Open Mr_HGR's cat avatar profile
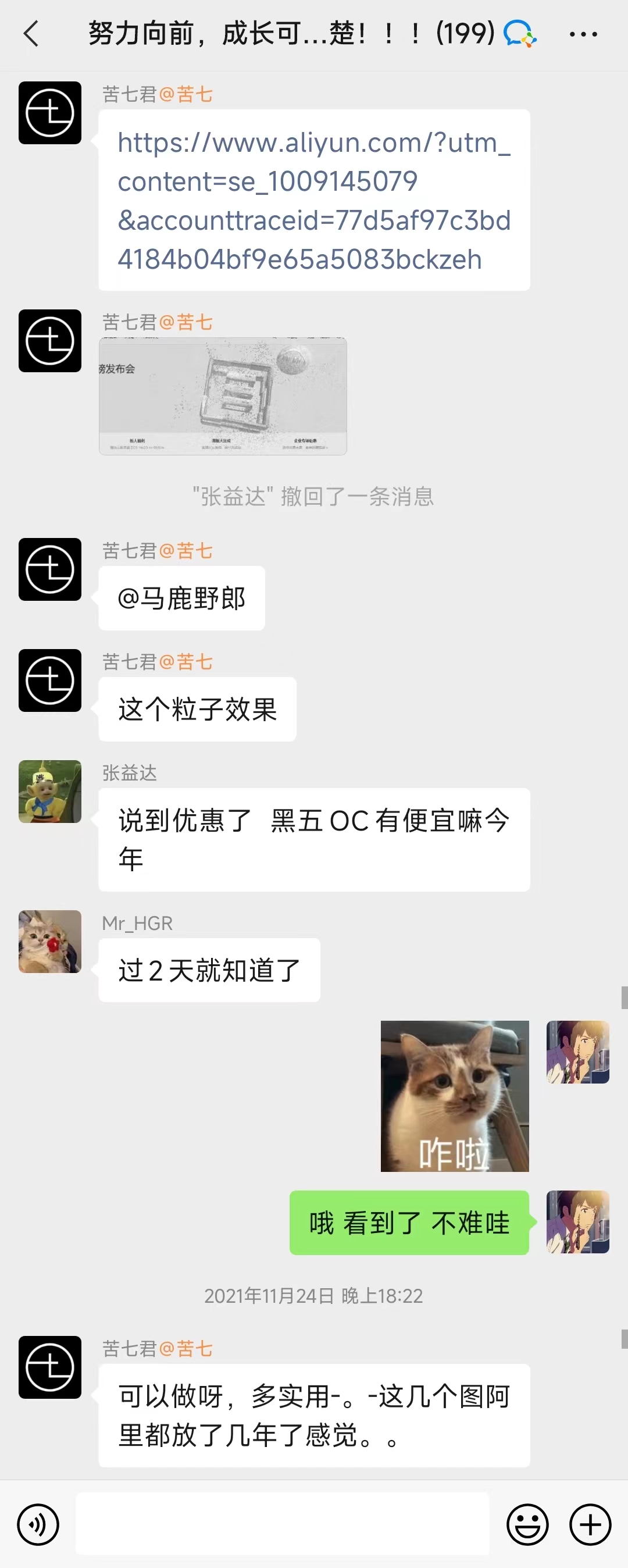The image size is (628, 1568). coord(50,941)
